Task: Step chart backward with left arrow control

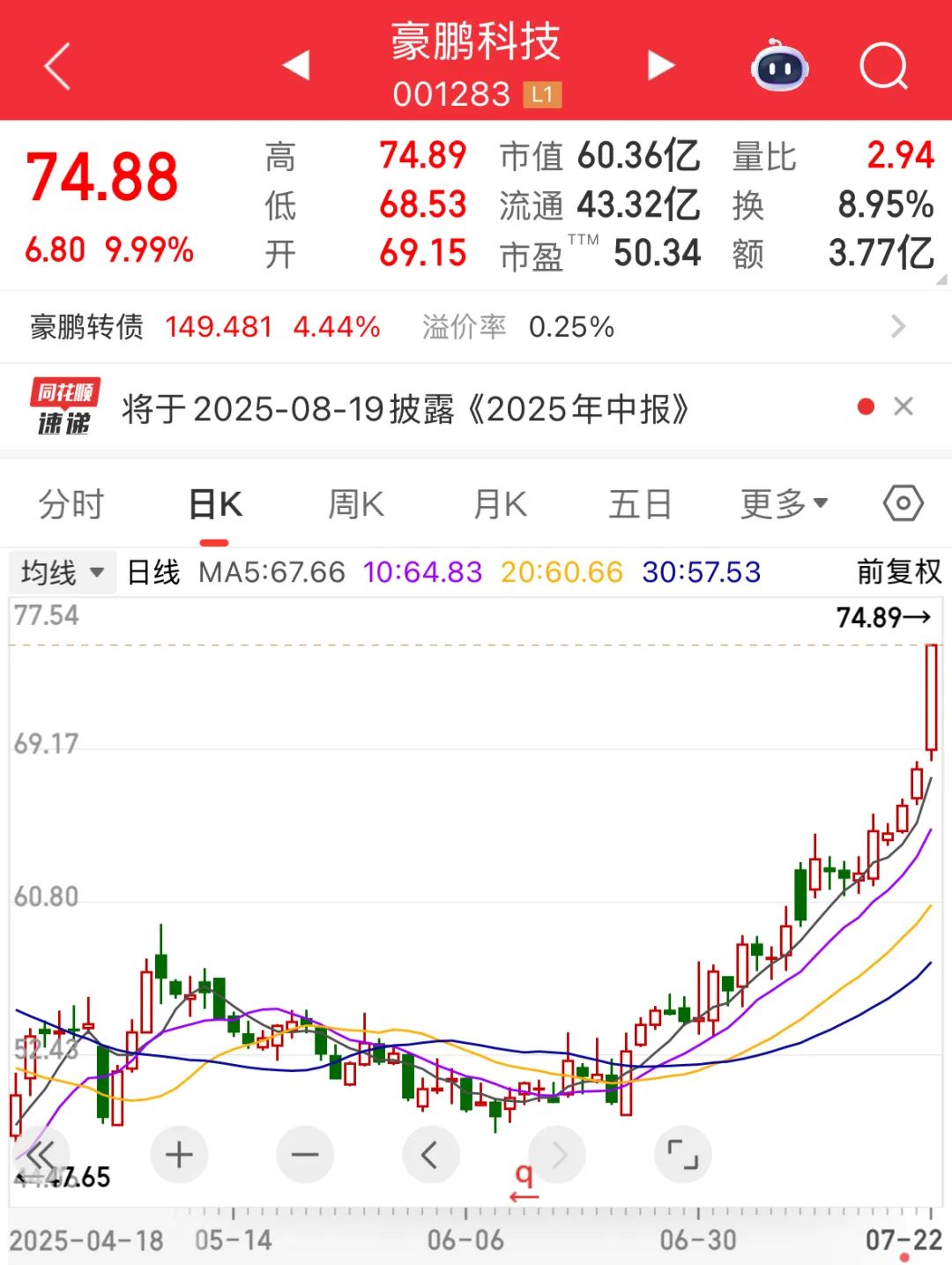Action: point(431,1154)
